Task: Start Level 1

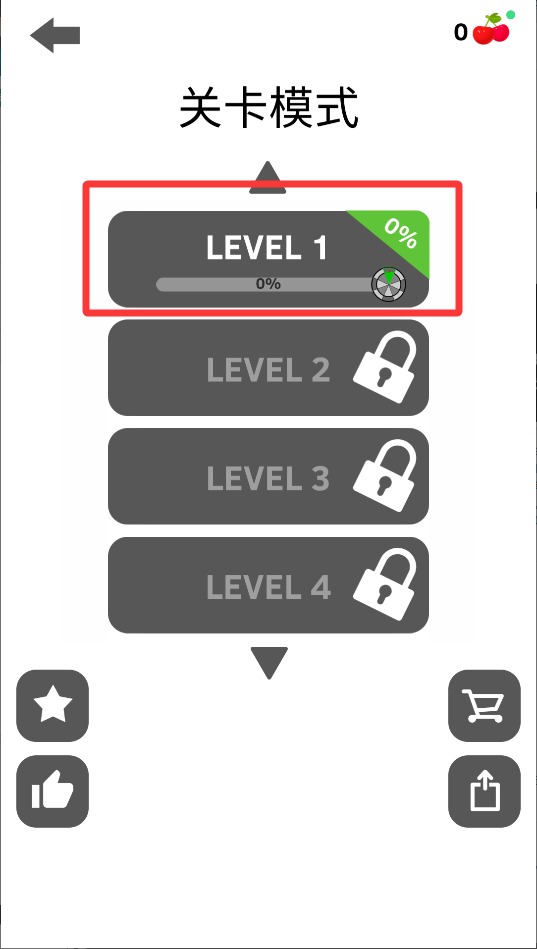Action: click(x=268, y=259)
